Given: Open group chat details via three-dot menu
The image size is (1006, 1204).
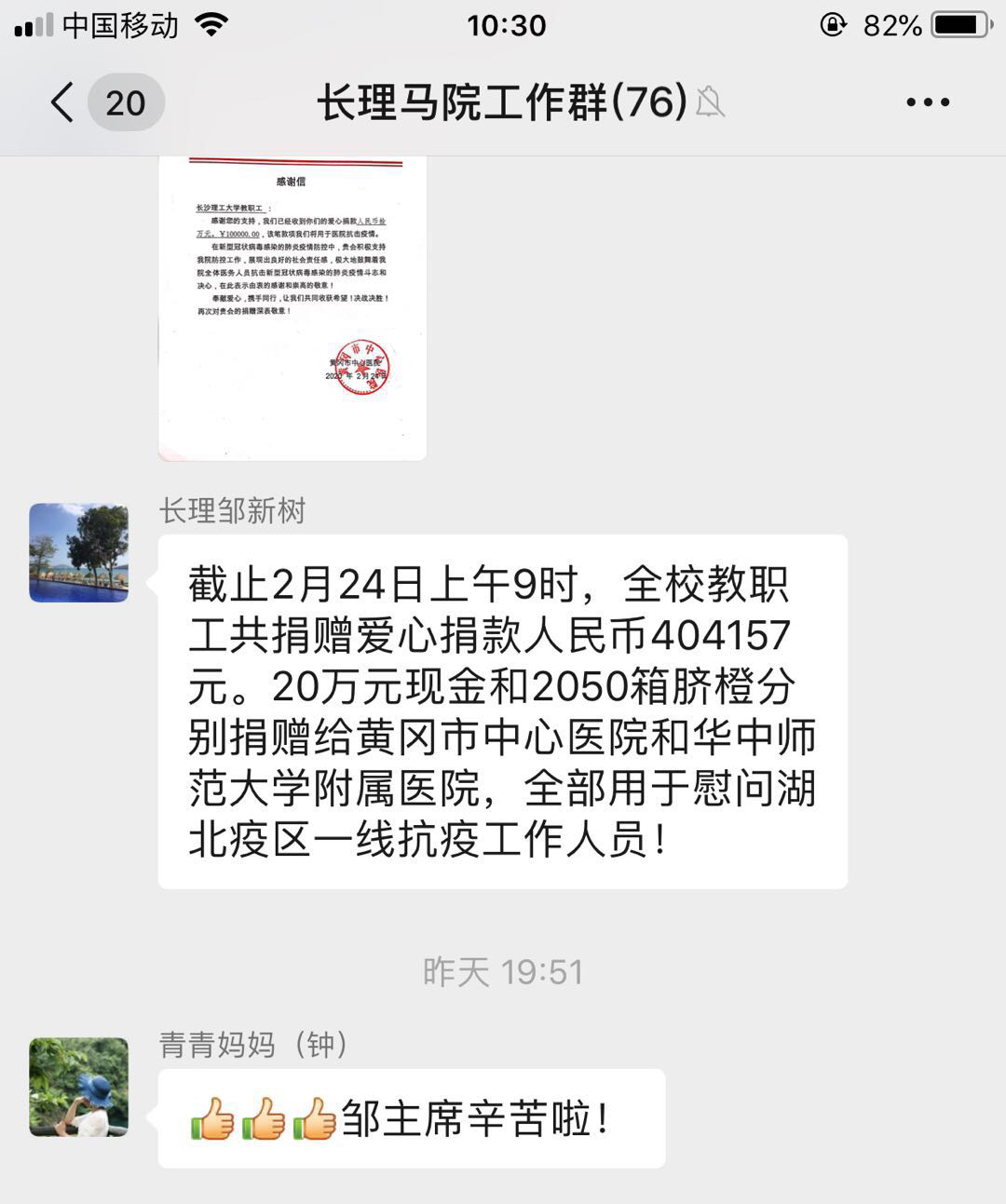Looking at the screenshot, I should click(x=928, y=102).
